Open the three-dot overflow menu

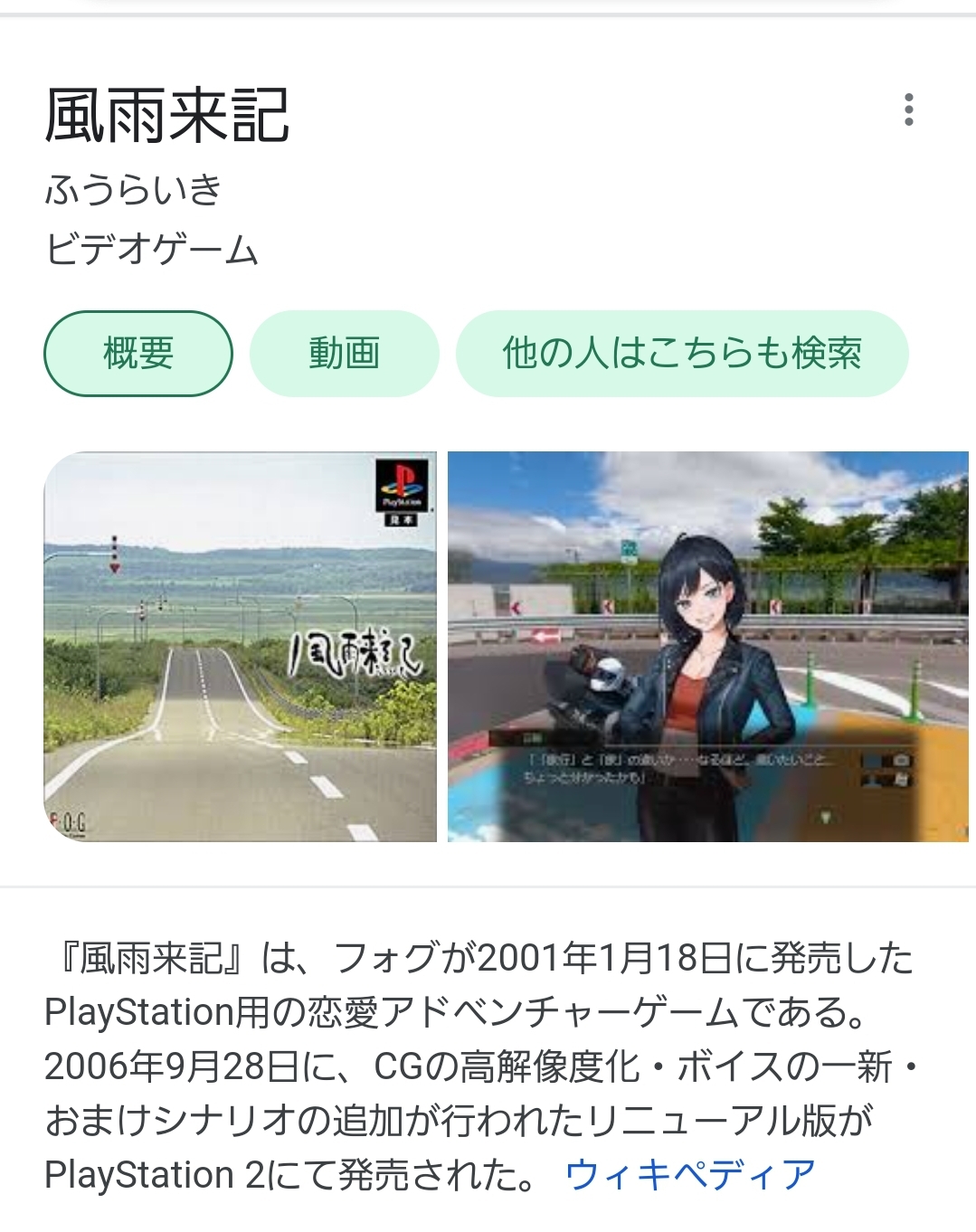click(x=908, y=109)
